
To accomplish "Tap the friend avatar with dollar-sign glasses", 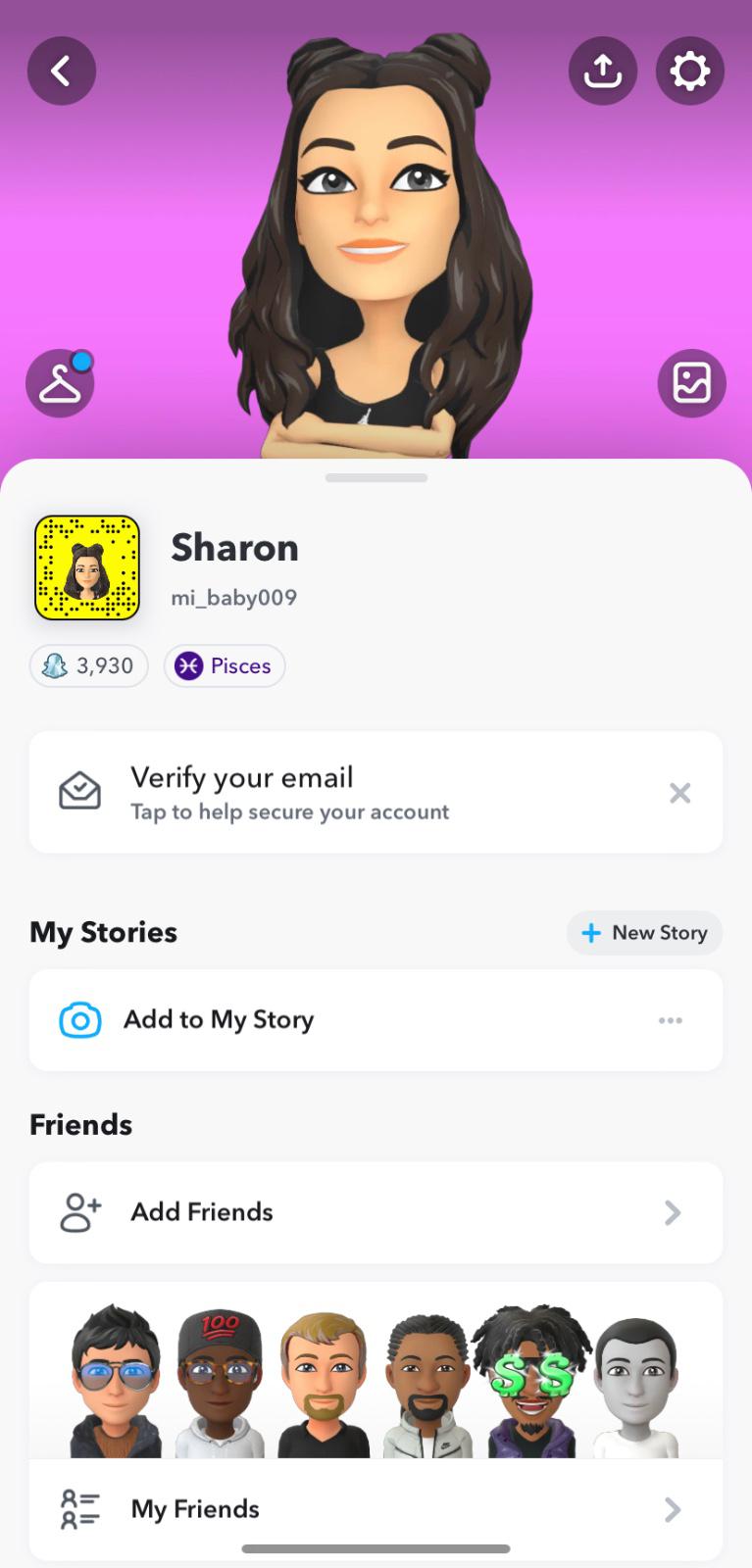I will (530, 1382).
